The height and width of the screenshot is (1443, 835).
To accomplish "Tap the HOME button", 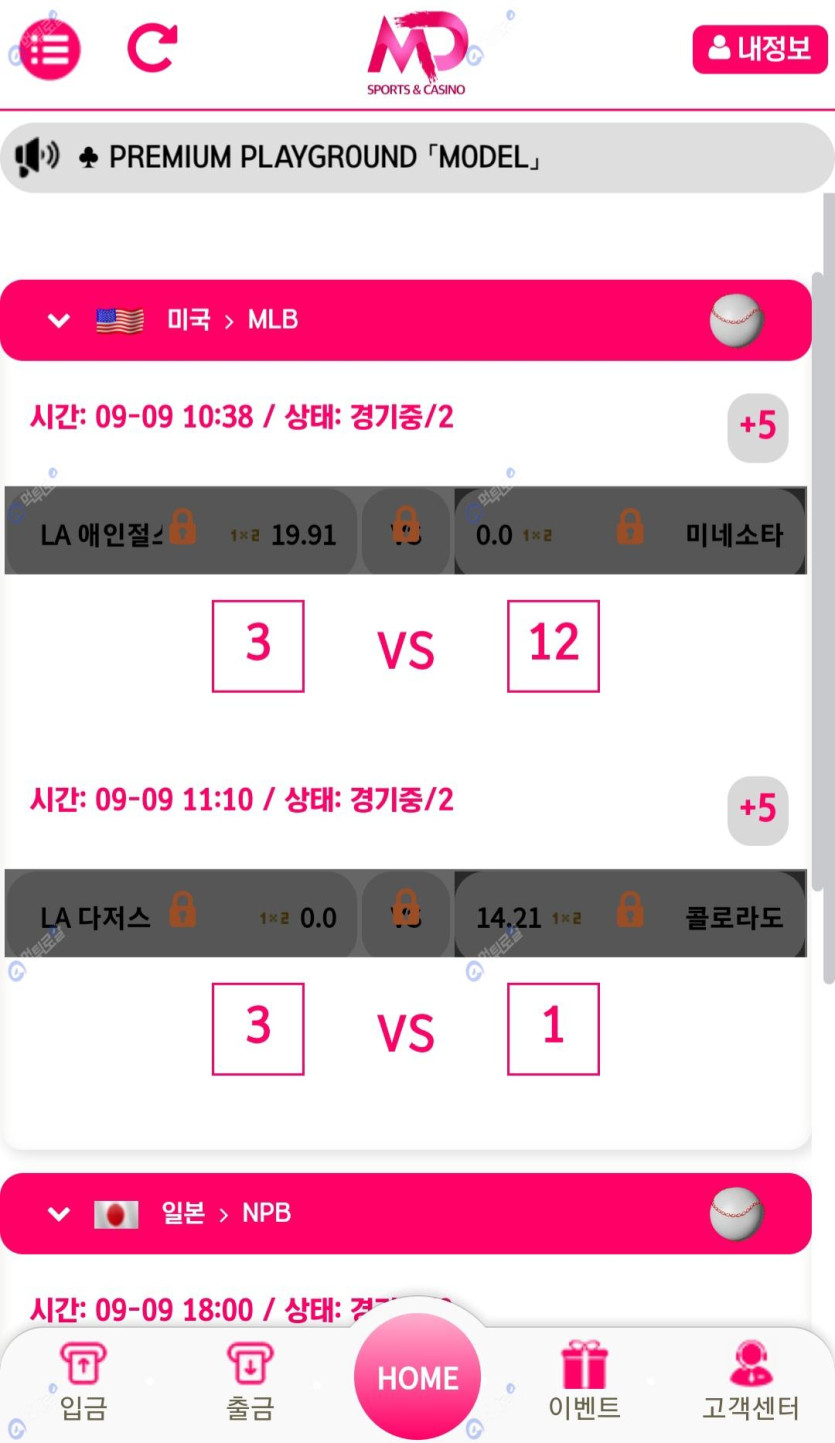I will (x=417, y=1378).
